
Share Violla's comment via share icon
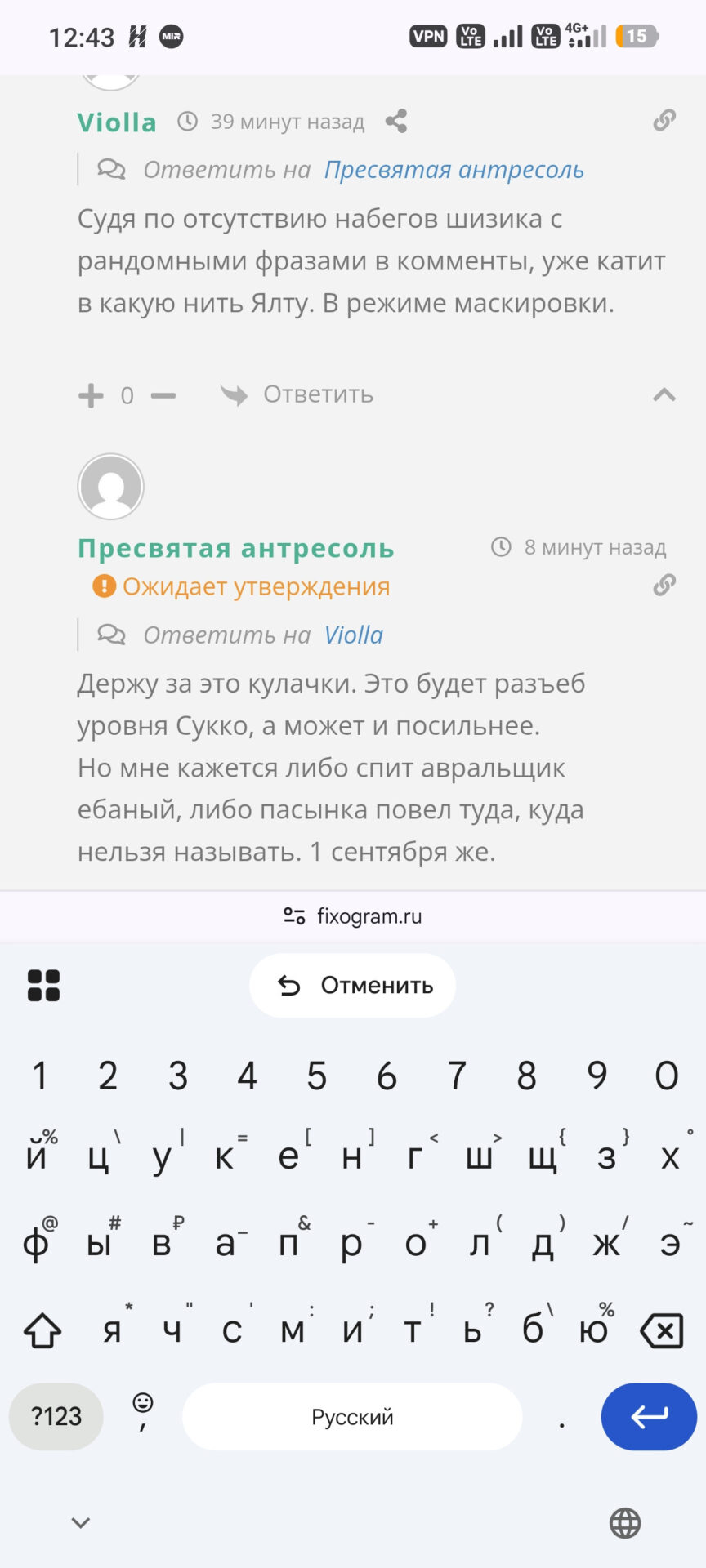coord(396,122)
